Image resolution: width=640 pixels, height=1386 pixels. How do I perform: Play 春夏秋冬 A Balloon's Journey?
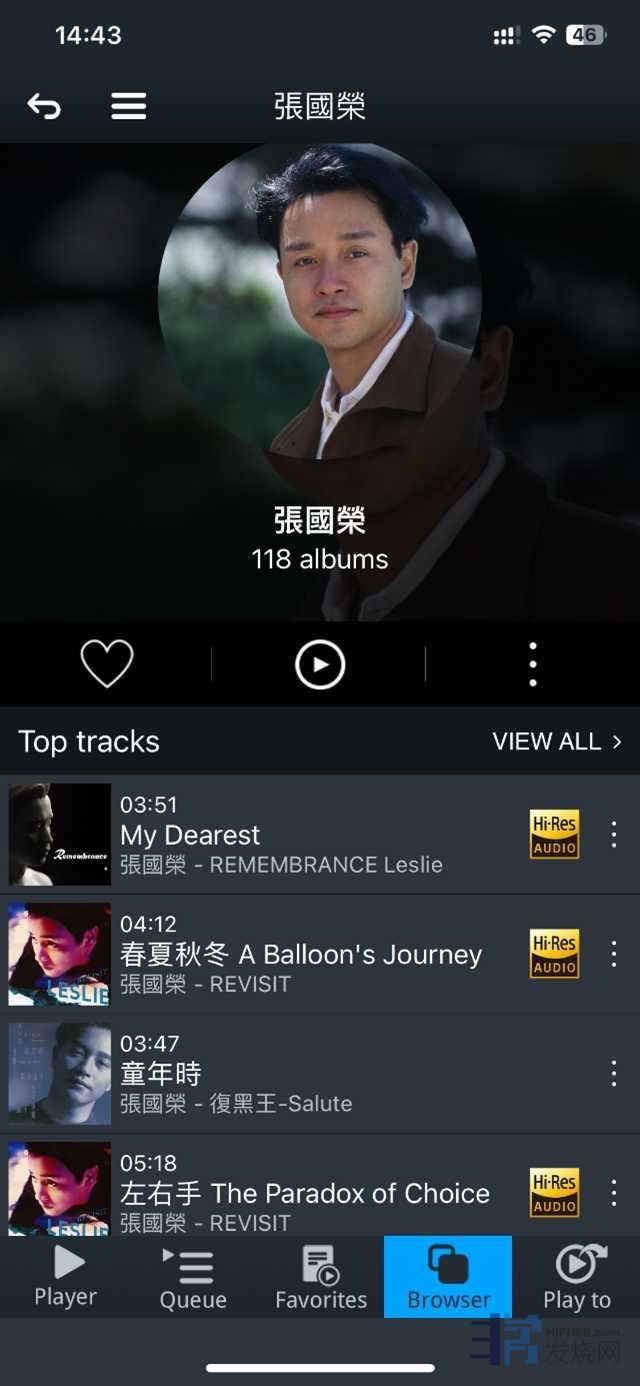(300, 955)
